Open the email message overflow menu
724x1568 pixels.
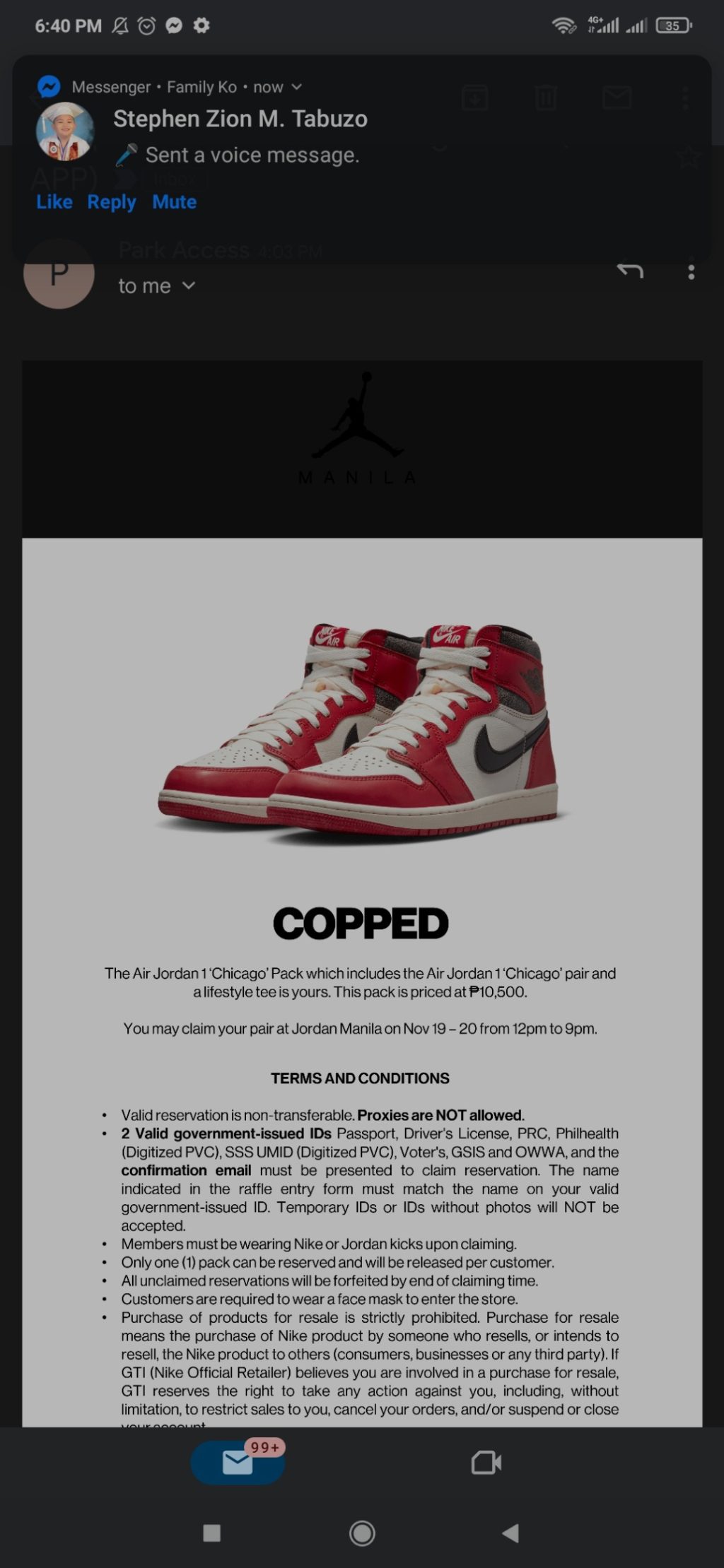pos(691,272)
